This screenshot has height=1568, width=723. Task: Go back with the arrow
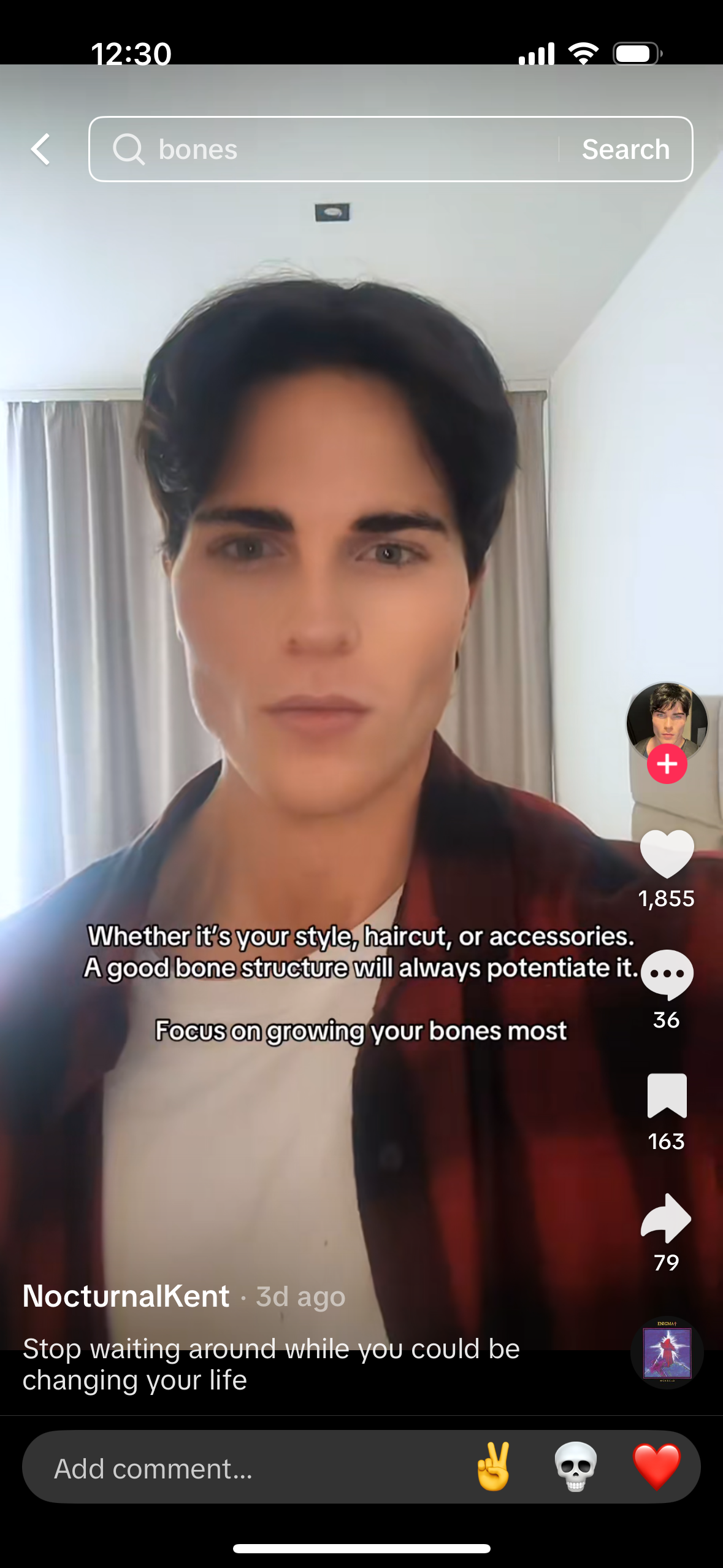[41, 149]
